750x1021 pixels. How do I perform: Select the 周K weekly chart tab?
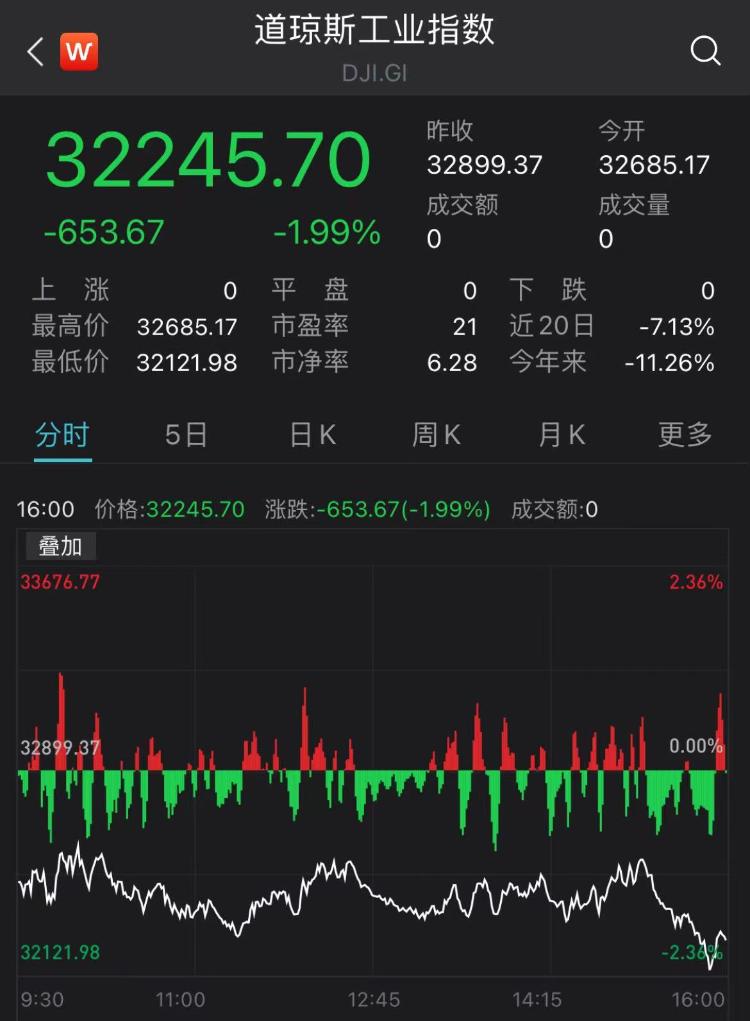coord(435,434)
